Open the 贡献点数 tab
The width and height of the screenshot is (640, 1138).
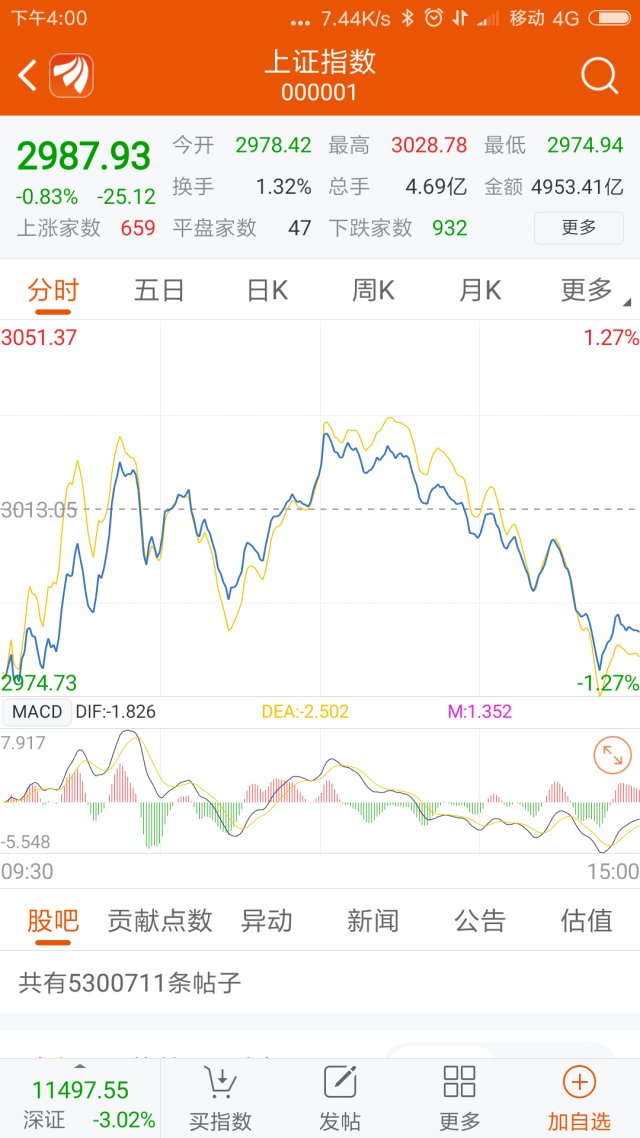coord(160,921)
